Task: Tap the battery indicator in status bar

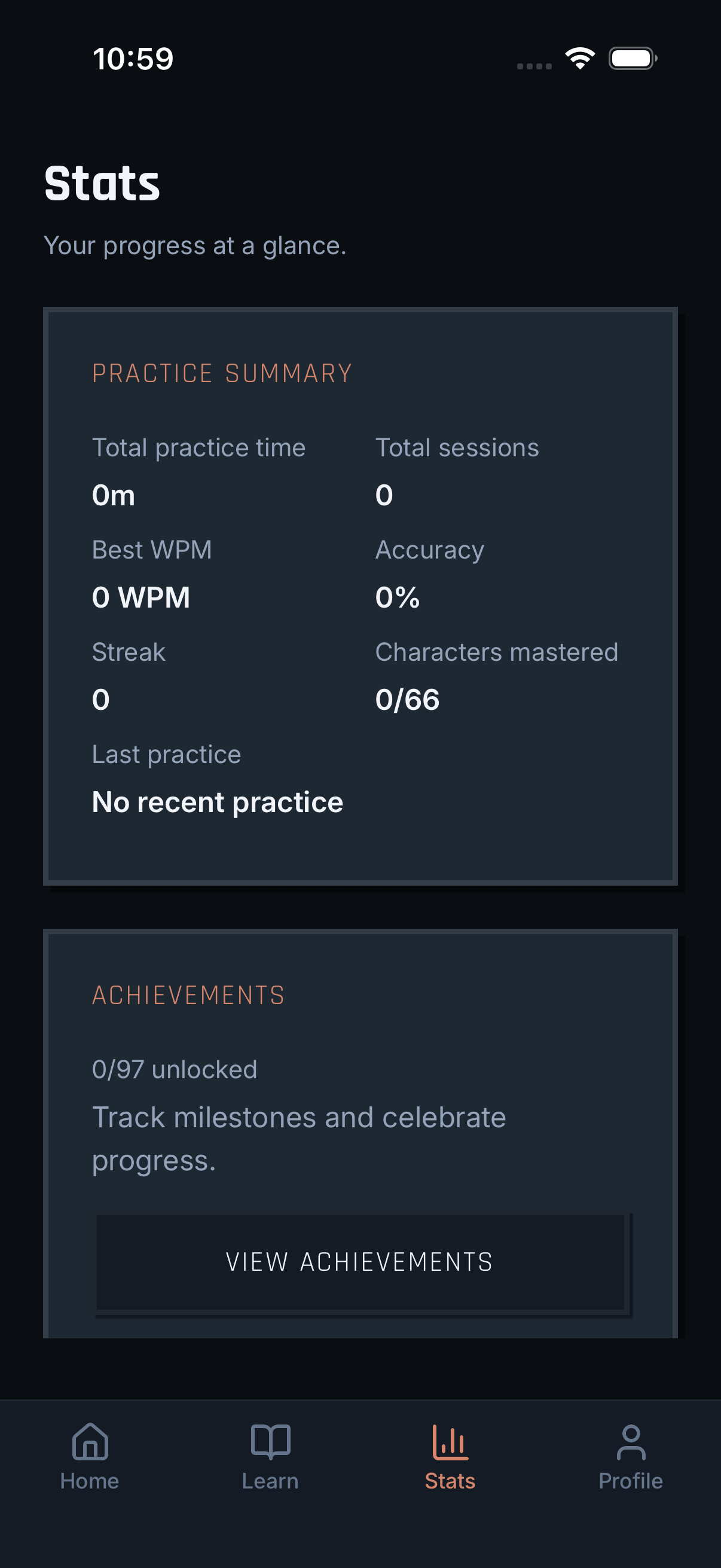Action: pyautogui.click(x=632, y=58)
